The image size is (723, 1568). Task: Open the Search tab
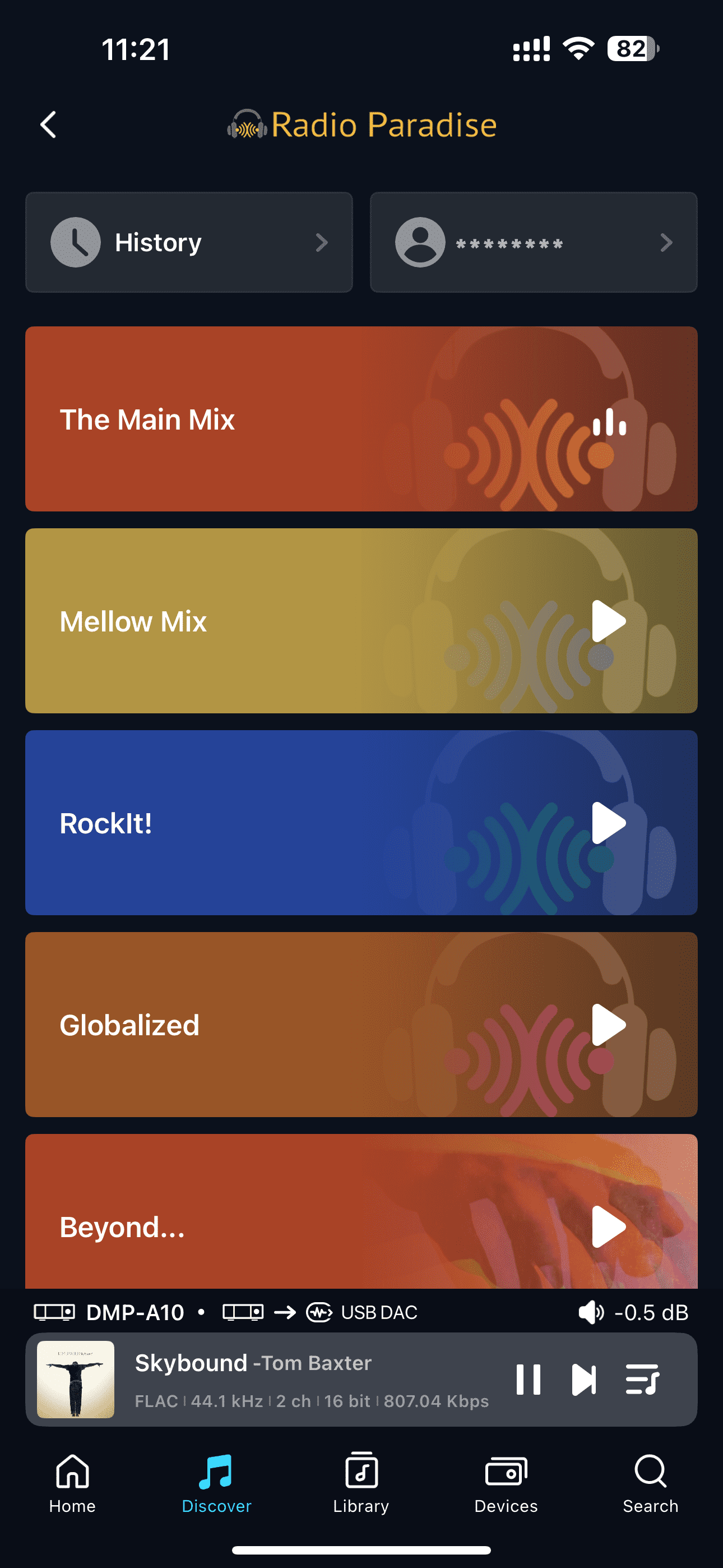tap(650, 1484)
